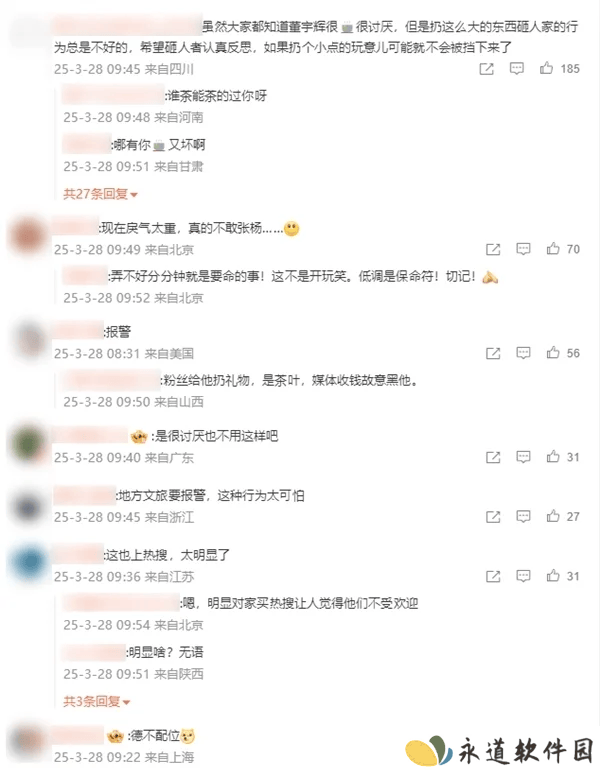Reply to the comment 现在戾气太重
The width and height of the screenshot is (600, 776).
[x=521, y=249]
